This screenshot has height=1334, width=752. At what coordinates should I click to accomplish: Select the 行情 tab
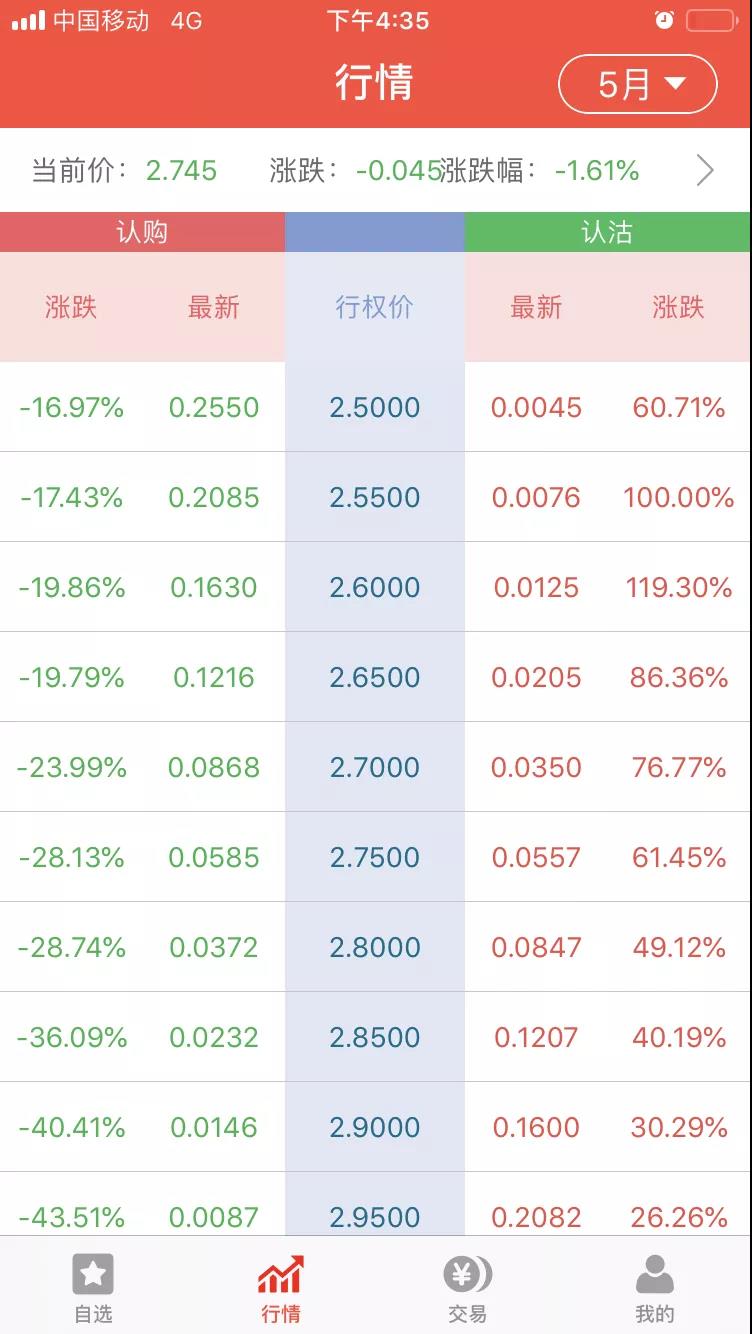click(281, 1288)
